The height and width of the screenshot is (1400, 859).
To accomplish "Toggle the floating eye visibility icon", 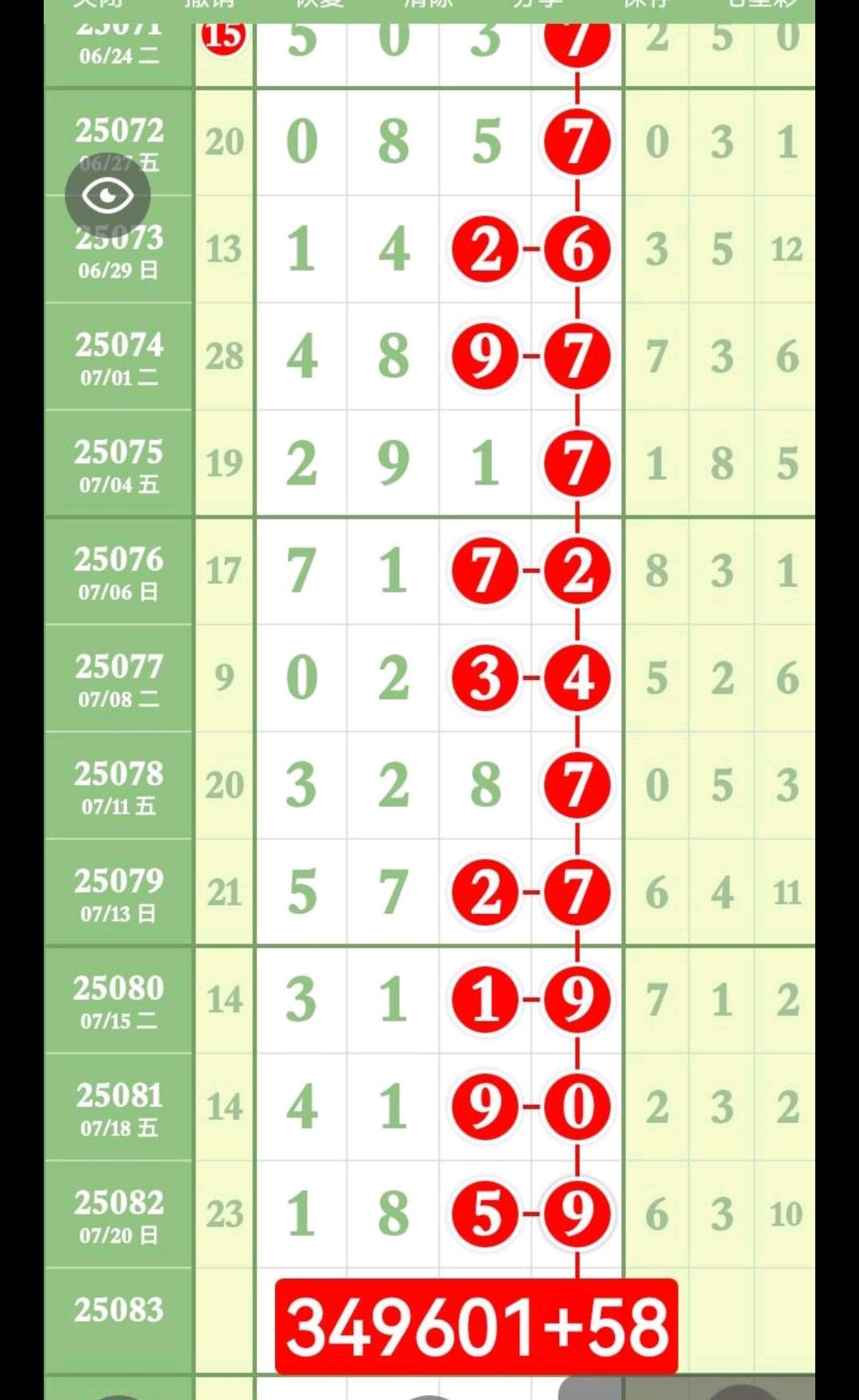I will point(107,196).
